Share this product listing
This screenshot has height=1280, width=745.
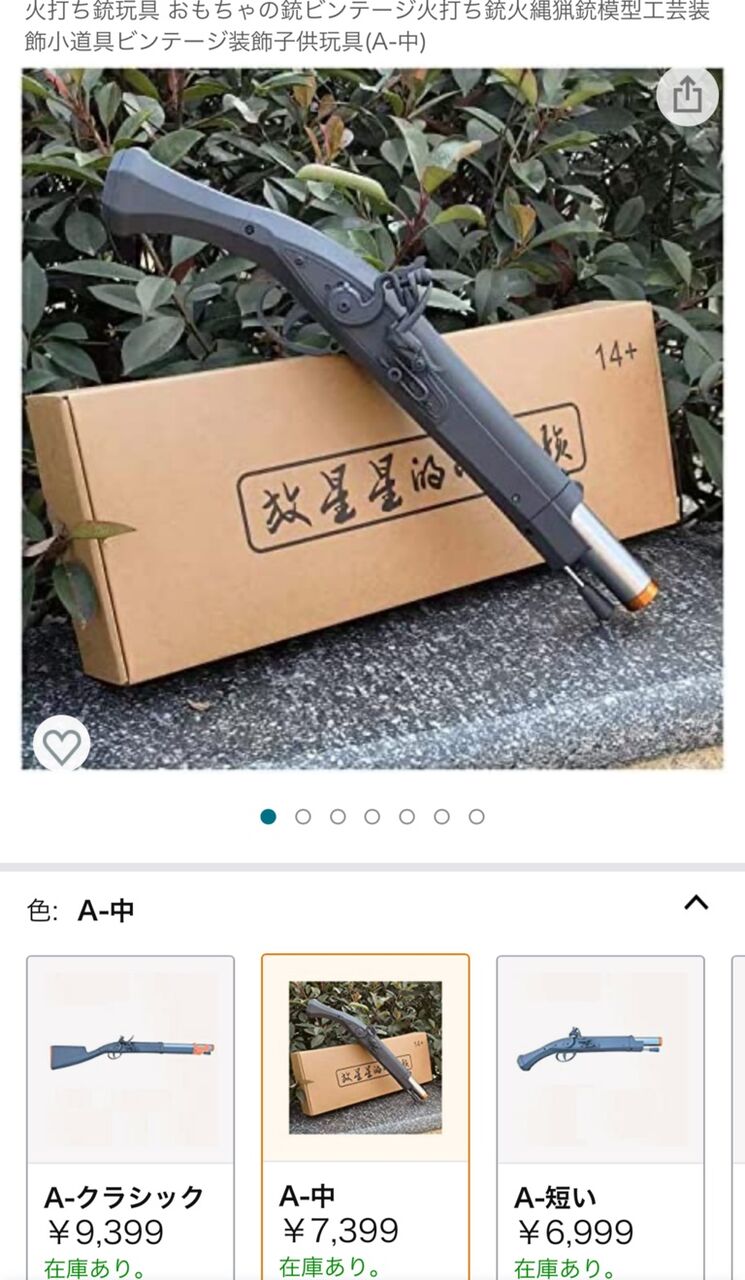(x=687, y=96)
